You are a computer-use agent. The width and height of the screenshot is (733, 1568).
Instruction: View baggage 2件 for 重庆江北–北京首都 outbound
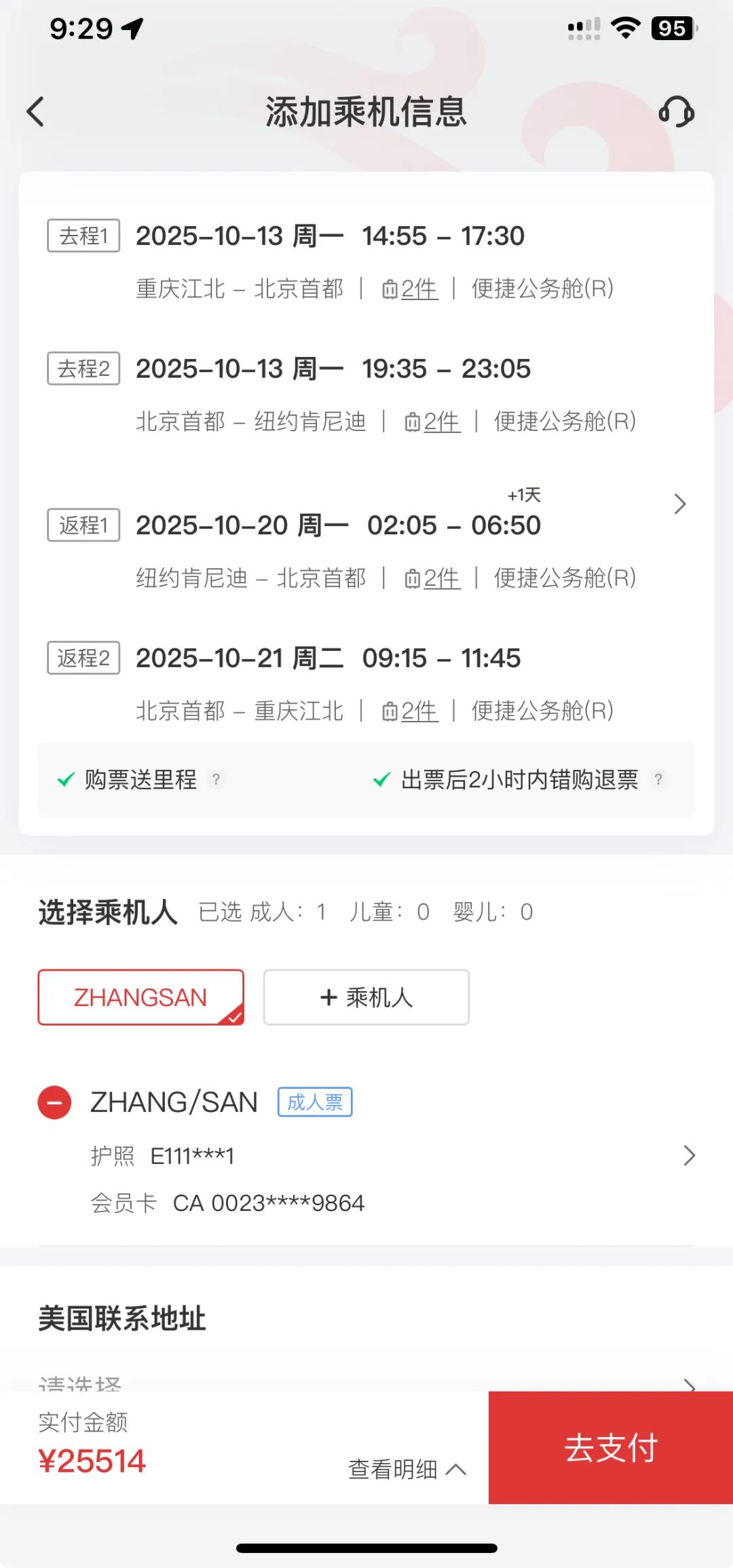[411, 289]
